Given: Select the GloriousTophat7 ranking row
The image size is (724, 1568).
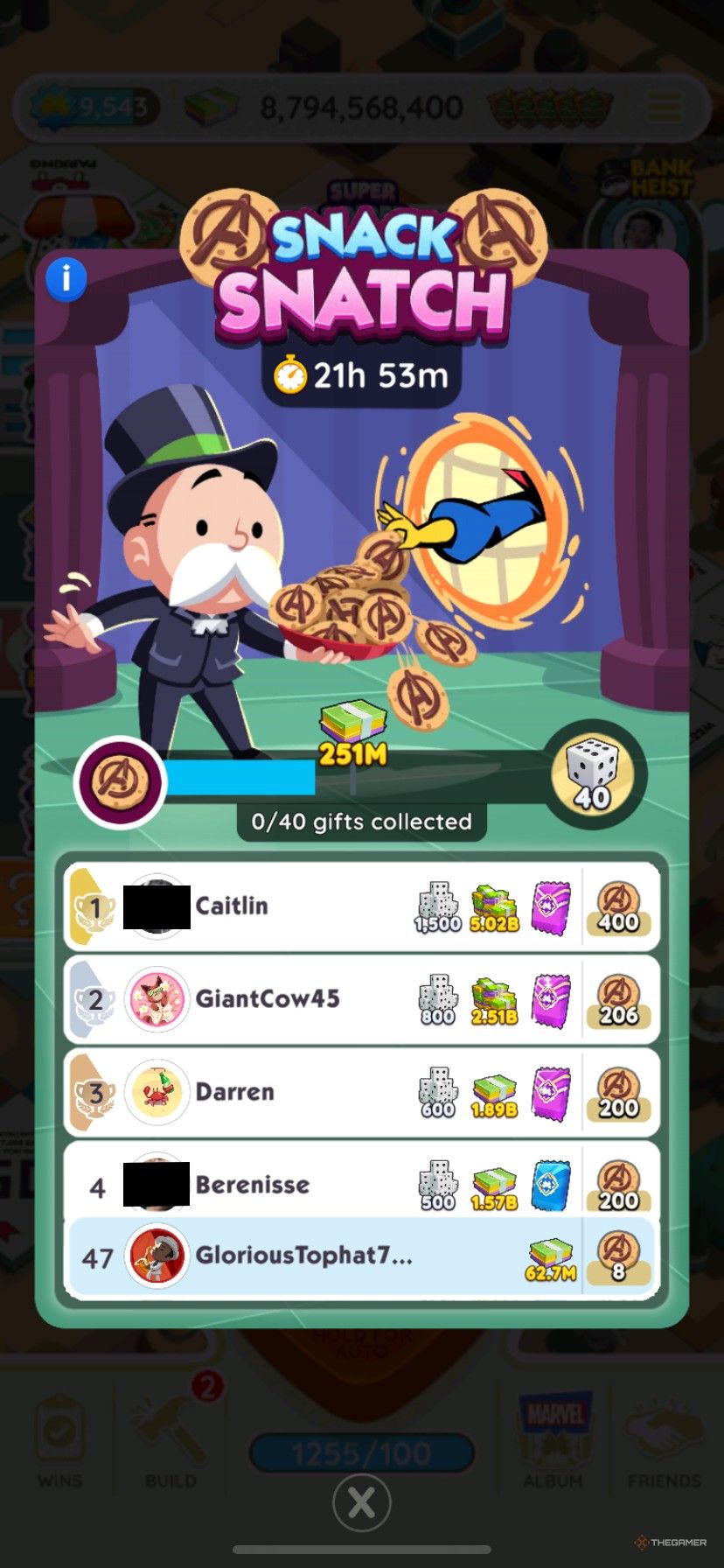Looking at the screenshot, I should pos(361,1256).
